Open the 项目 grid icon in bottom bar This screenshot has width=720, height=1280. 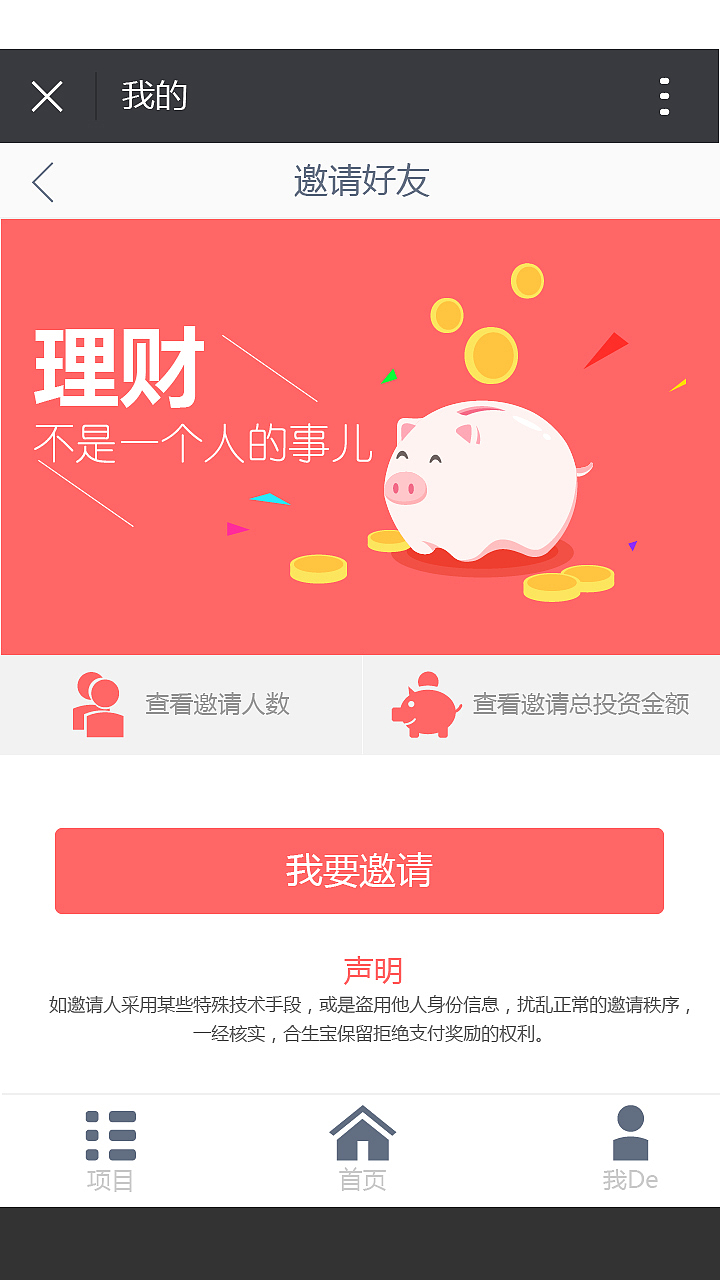(109, 1131)
